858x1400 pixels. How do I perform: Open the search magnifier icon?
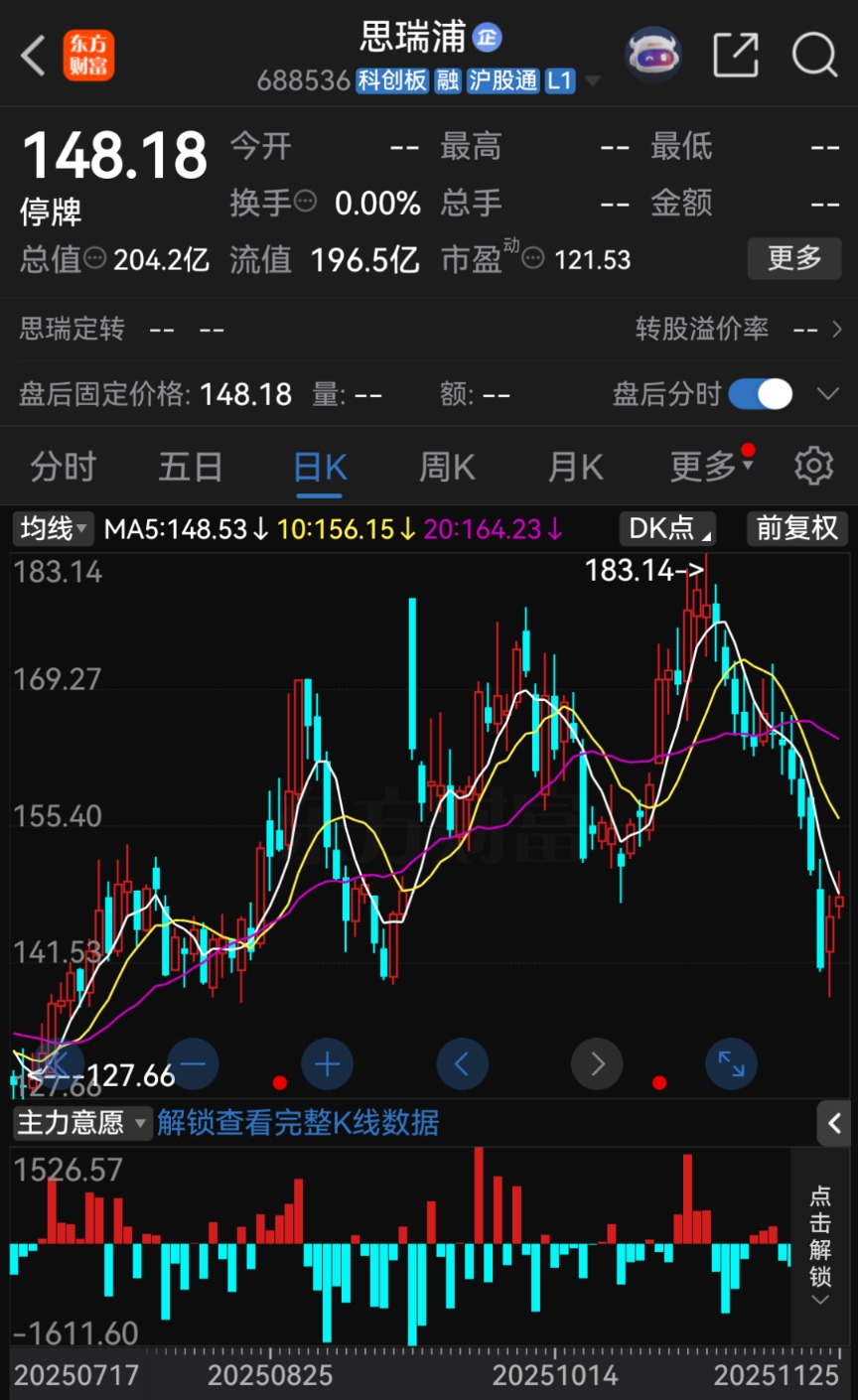point(814,55)
